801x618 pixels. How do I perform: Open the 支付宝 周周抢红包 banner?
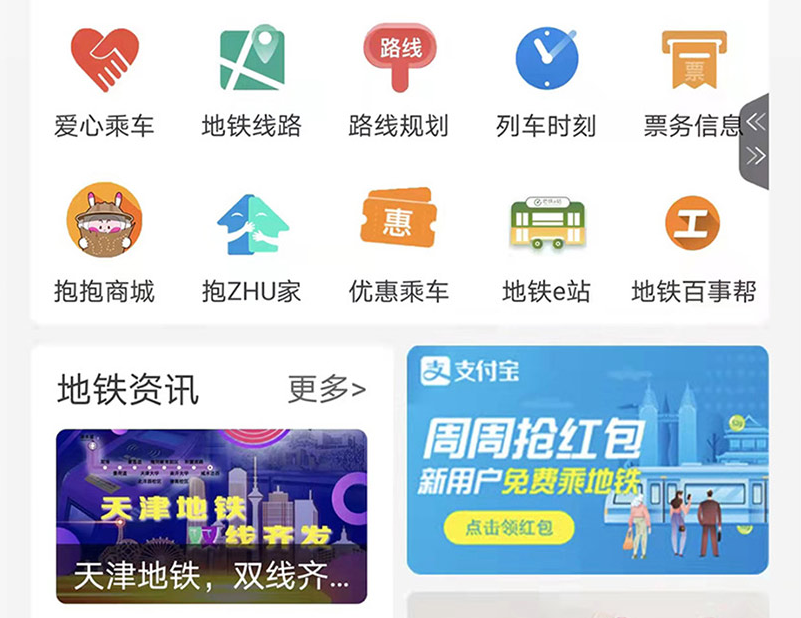point(587,459)
